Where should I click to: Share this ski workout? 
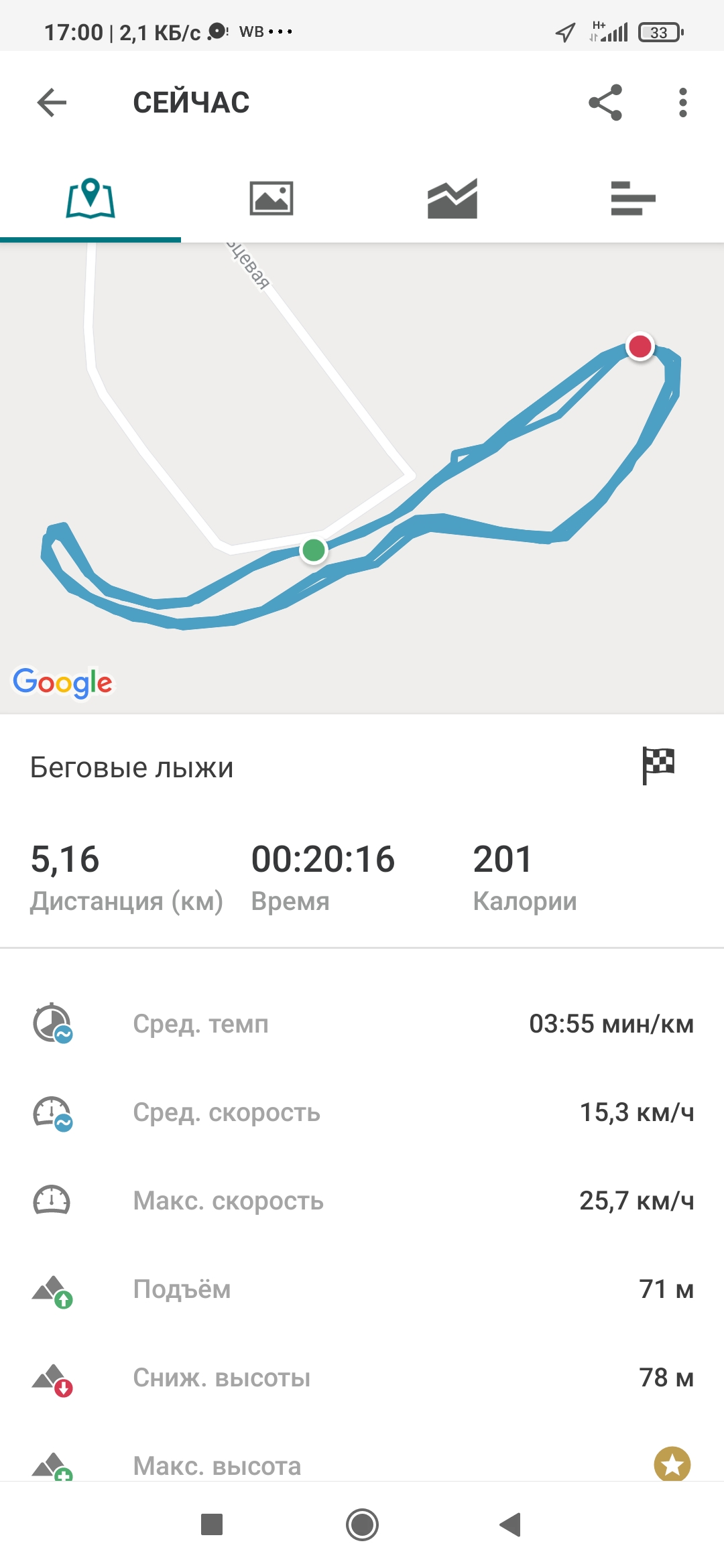click(x=605, y=103)
